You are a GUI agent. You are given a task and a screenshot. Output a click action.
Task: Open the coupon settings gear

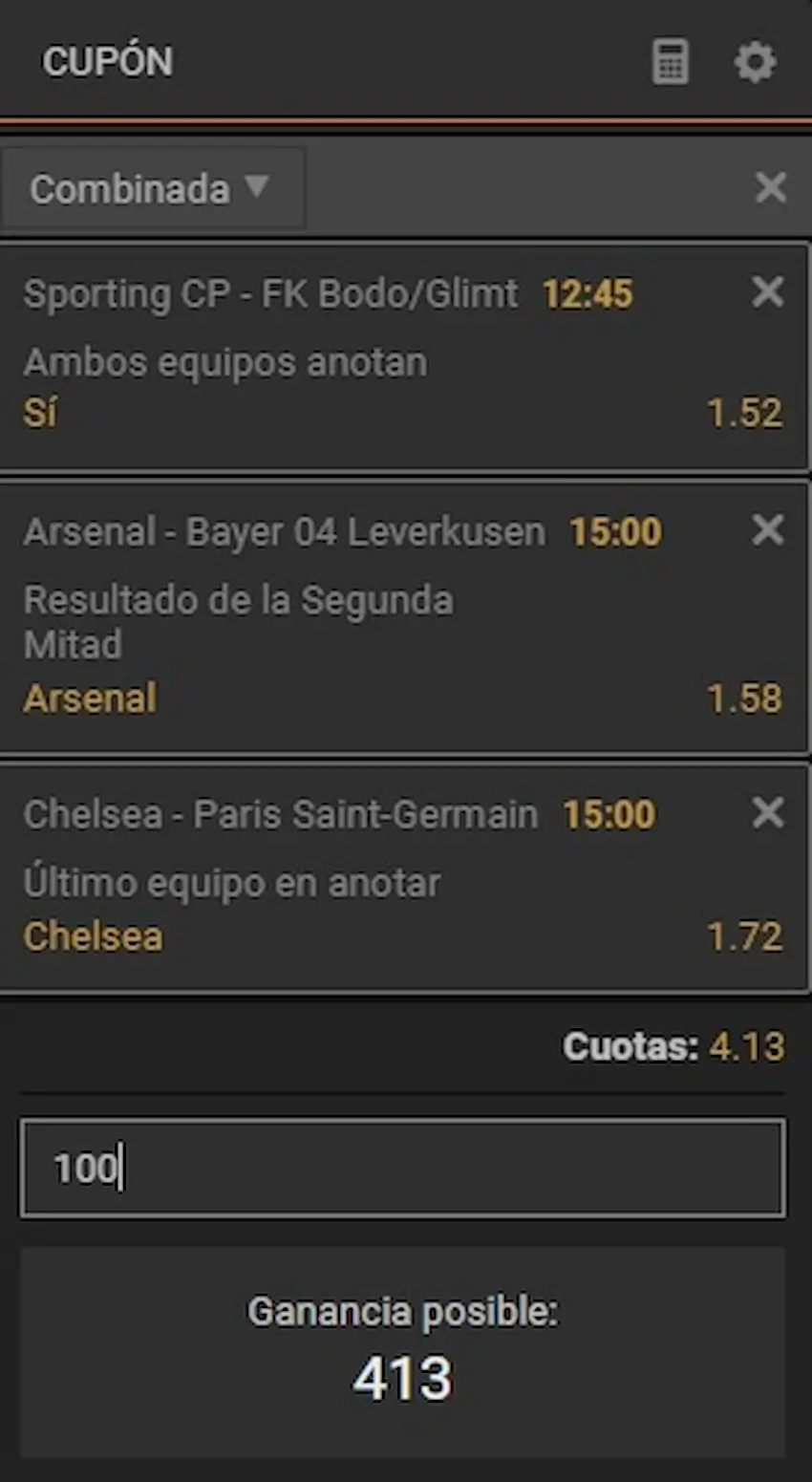(755, 61)
